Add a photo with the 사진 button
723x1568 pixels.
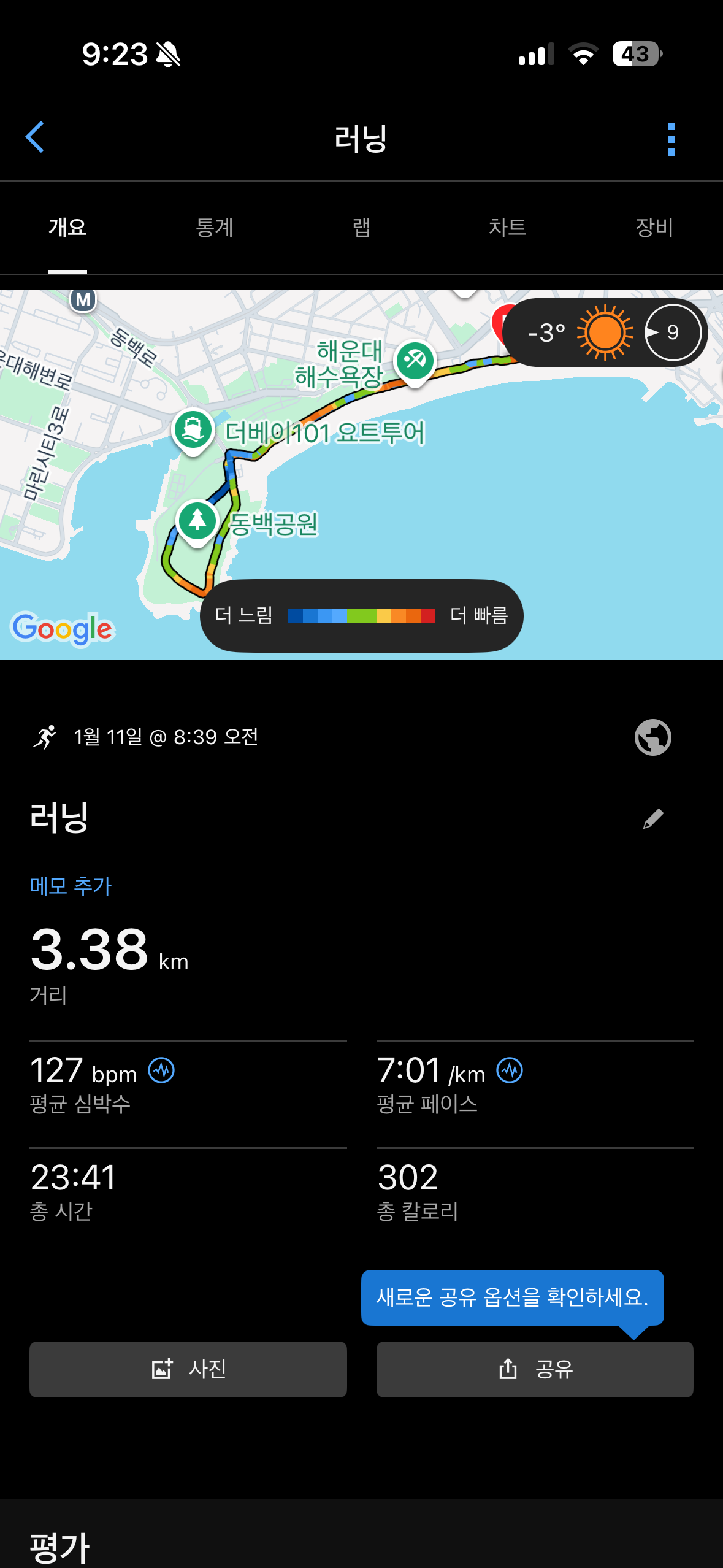click(x=188, y=1369)
